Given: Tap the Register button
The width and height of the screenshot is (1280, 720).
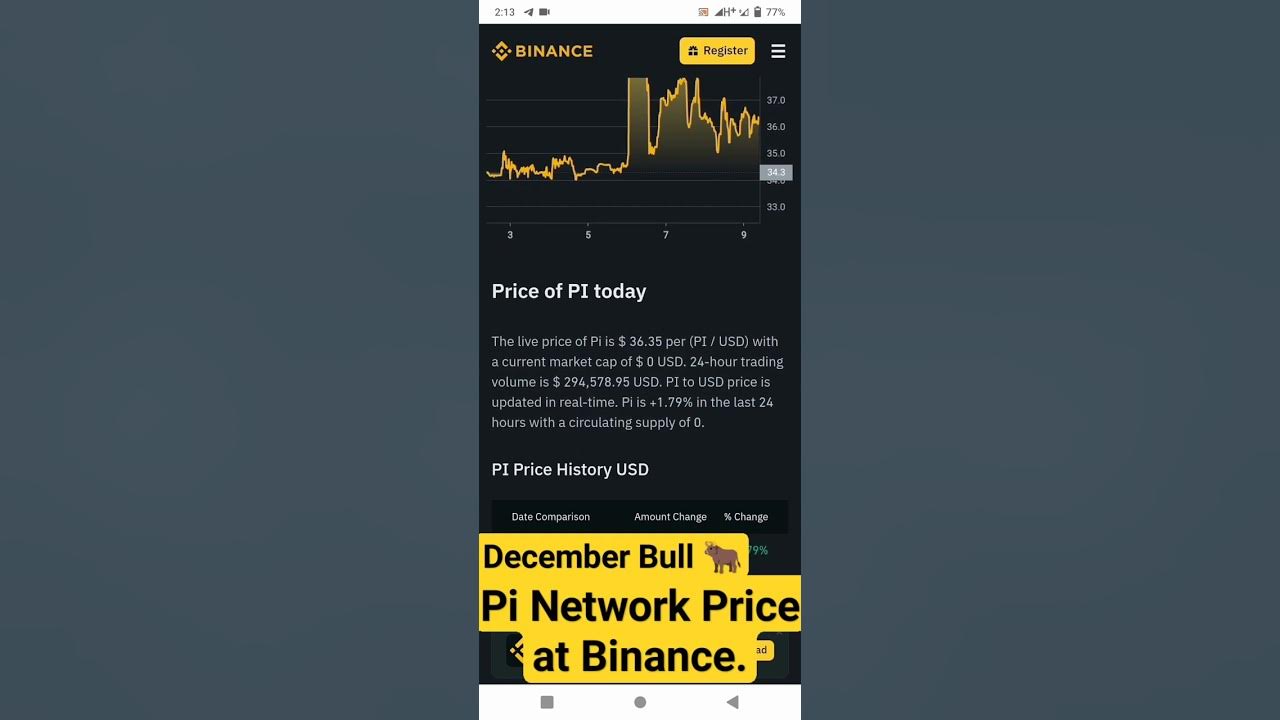Looking at the screenshot, I should pos(717,51).
